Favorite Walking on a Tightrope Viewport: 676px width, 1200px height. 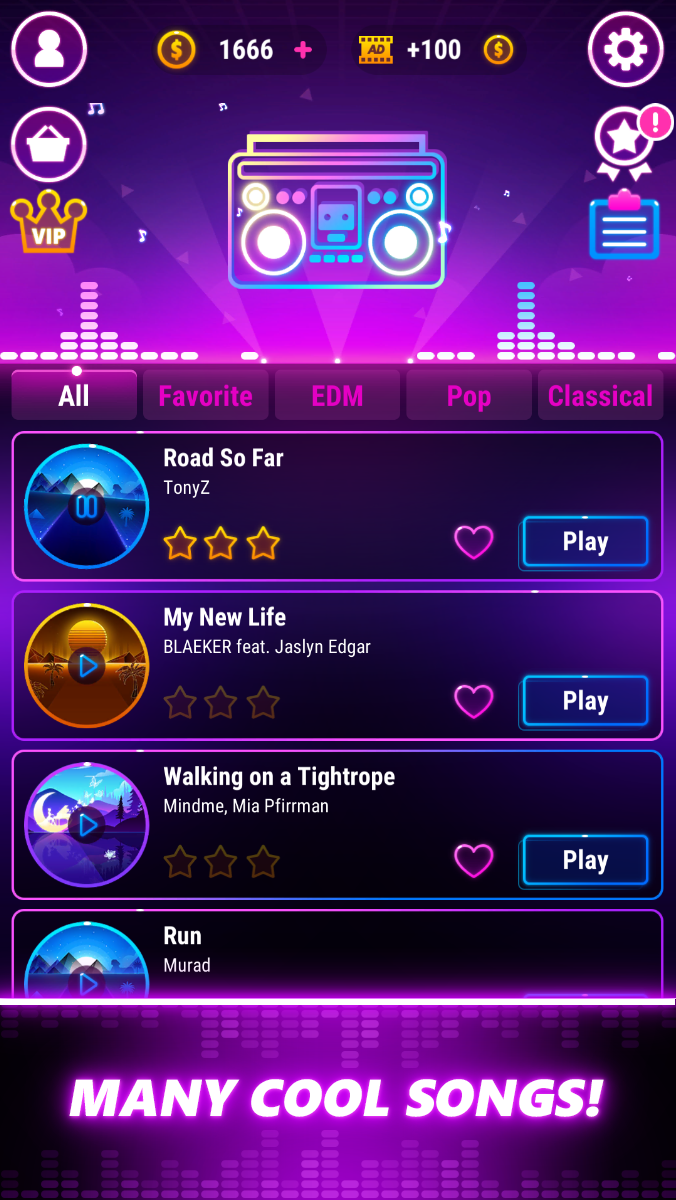(473, 860)
